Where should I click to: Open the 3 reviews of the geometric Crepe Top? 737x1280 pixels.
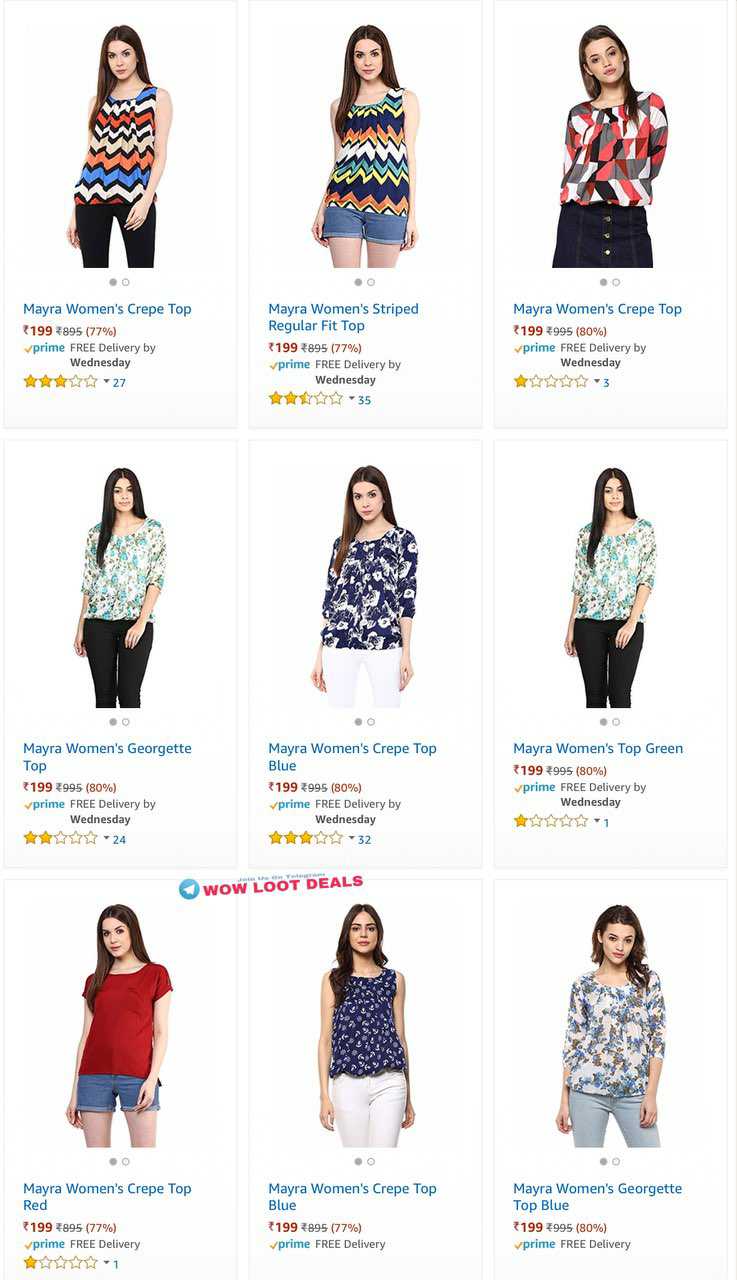coord(606,382)
